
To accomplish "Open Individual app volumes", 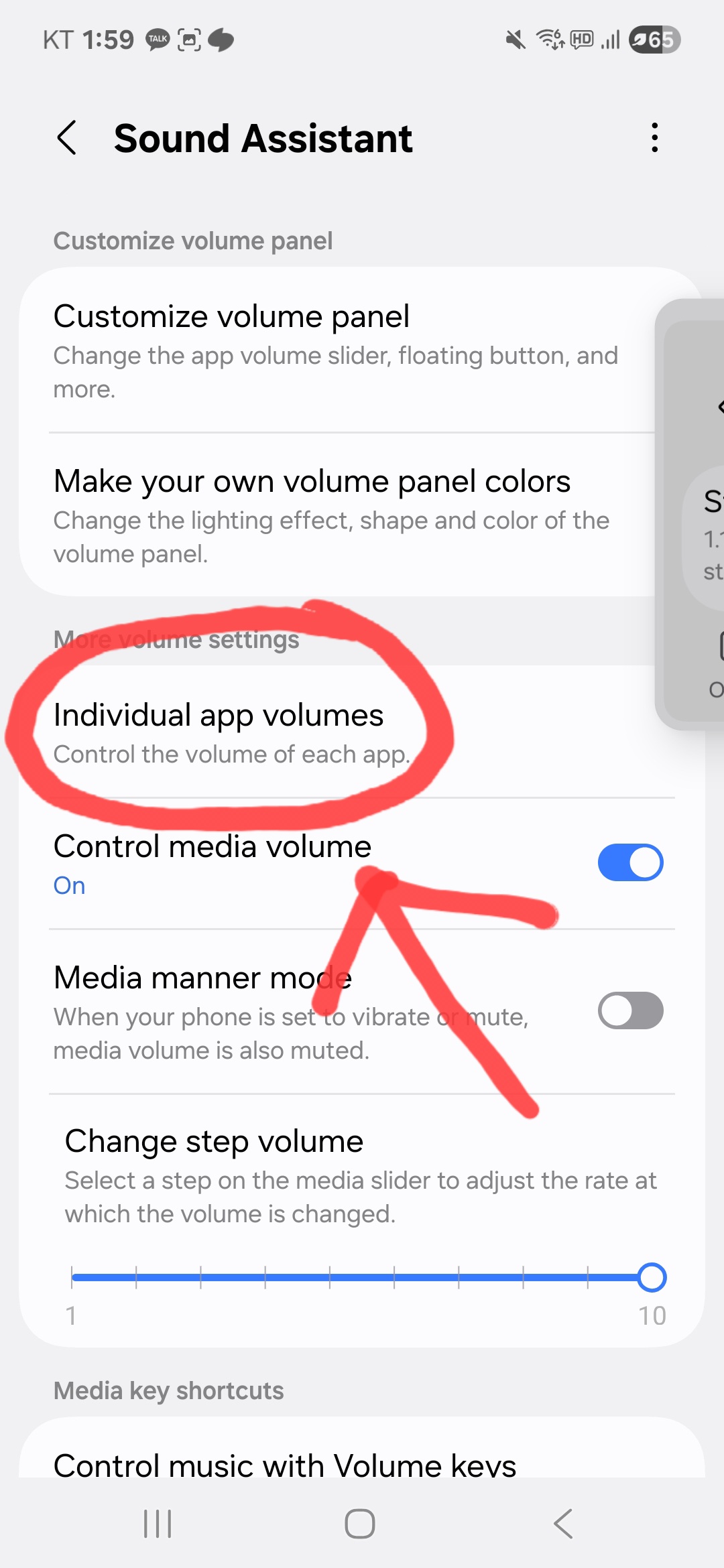I will 347,732.
